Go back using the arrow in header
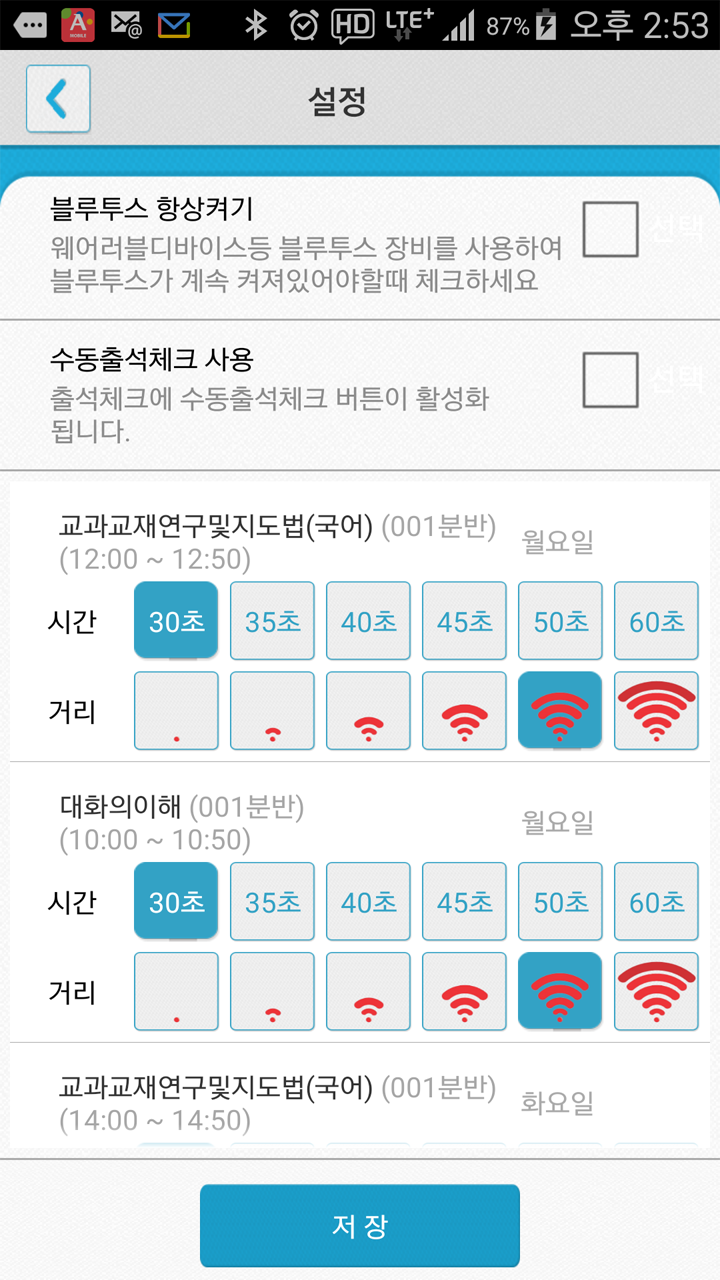The width and height of the screenshot is (720, 1280). coord(58,98)
